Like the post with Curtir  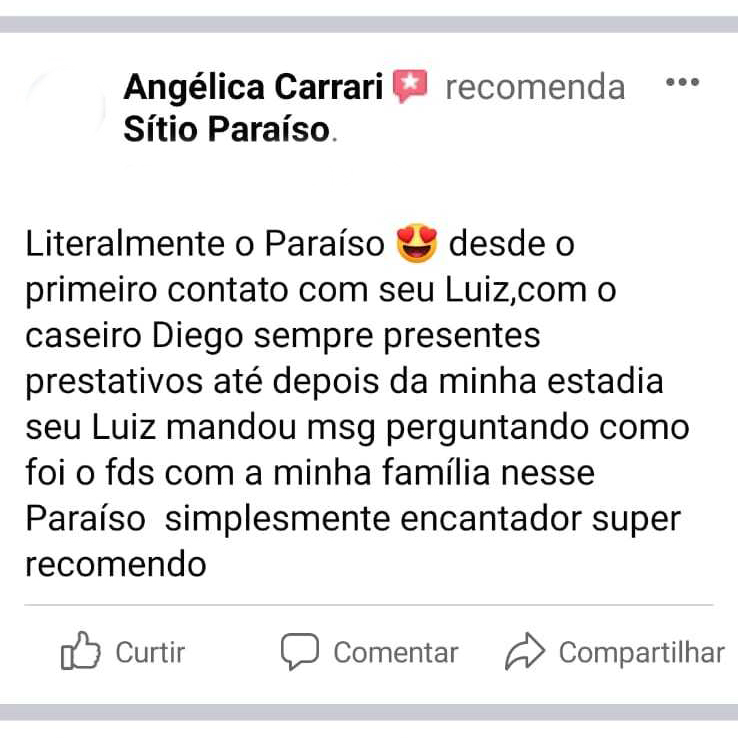pos(124,653)
